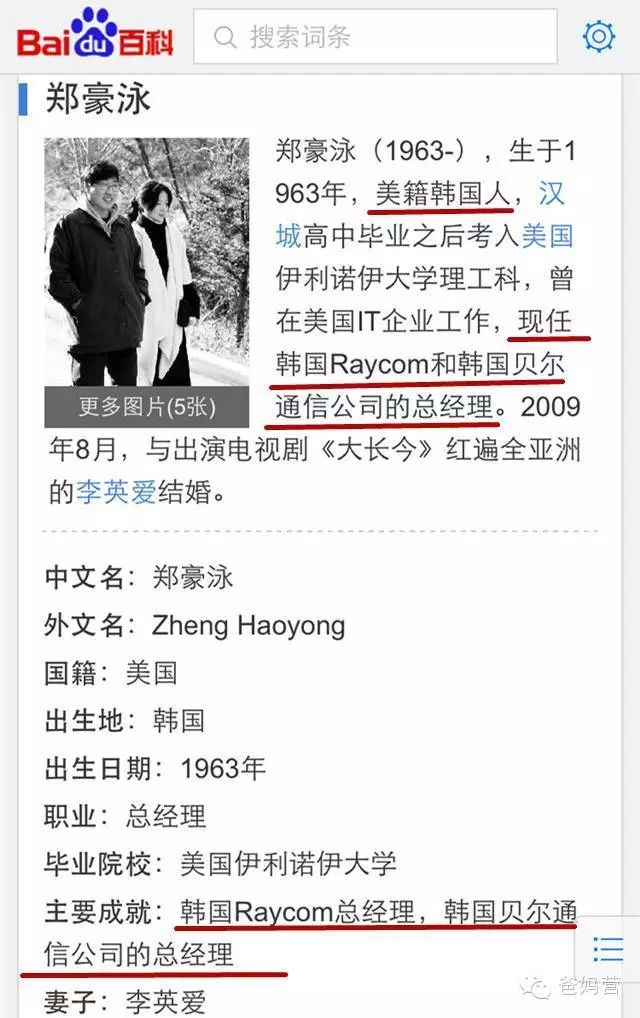This screenshot has height=1018, width=640.
Task: Open the 美国 link in the intro
Action: coord(547,236)
